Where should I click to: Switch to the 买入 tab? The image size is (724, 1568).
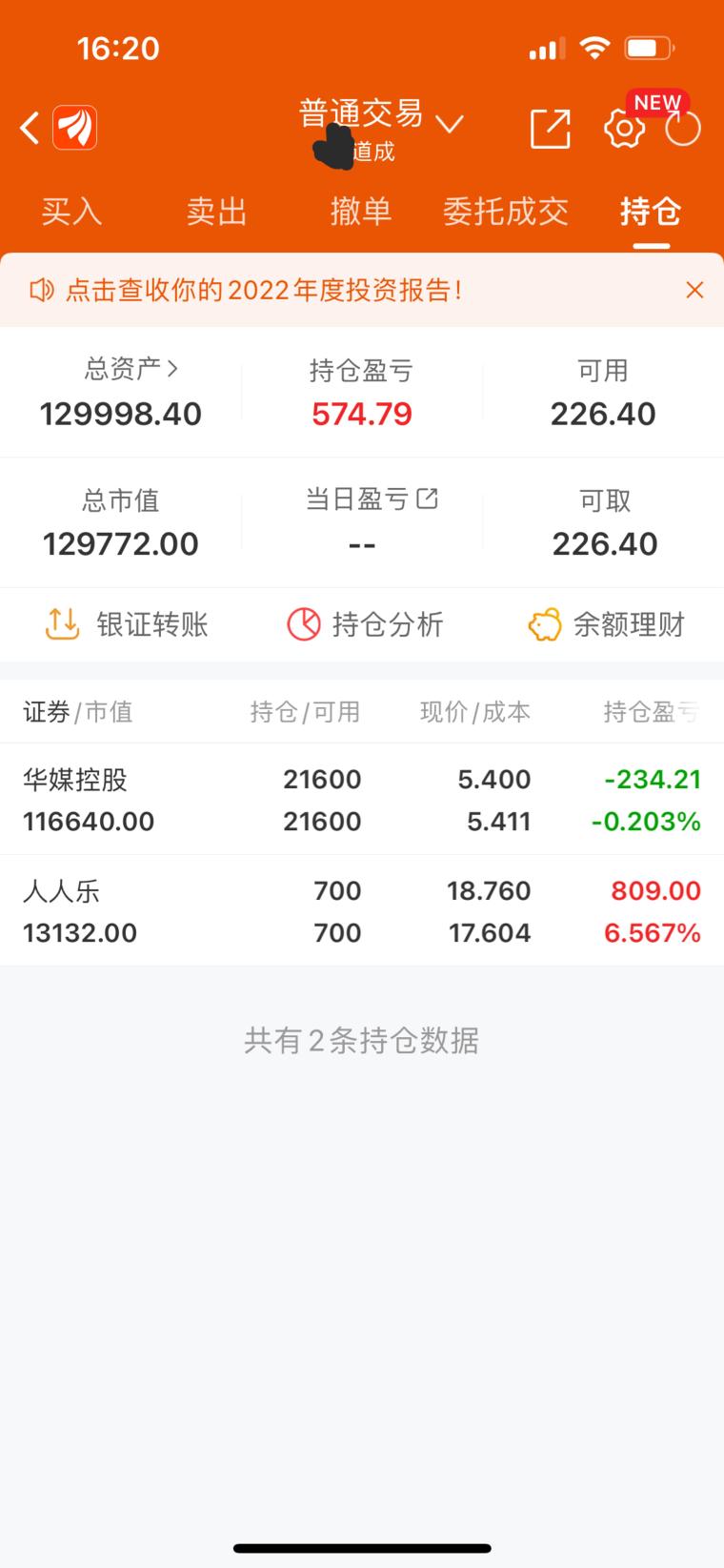[71, 211]
